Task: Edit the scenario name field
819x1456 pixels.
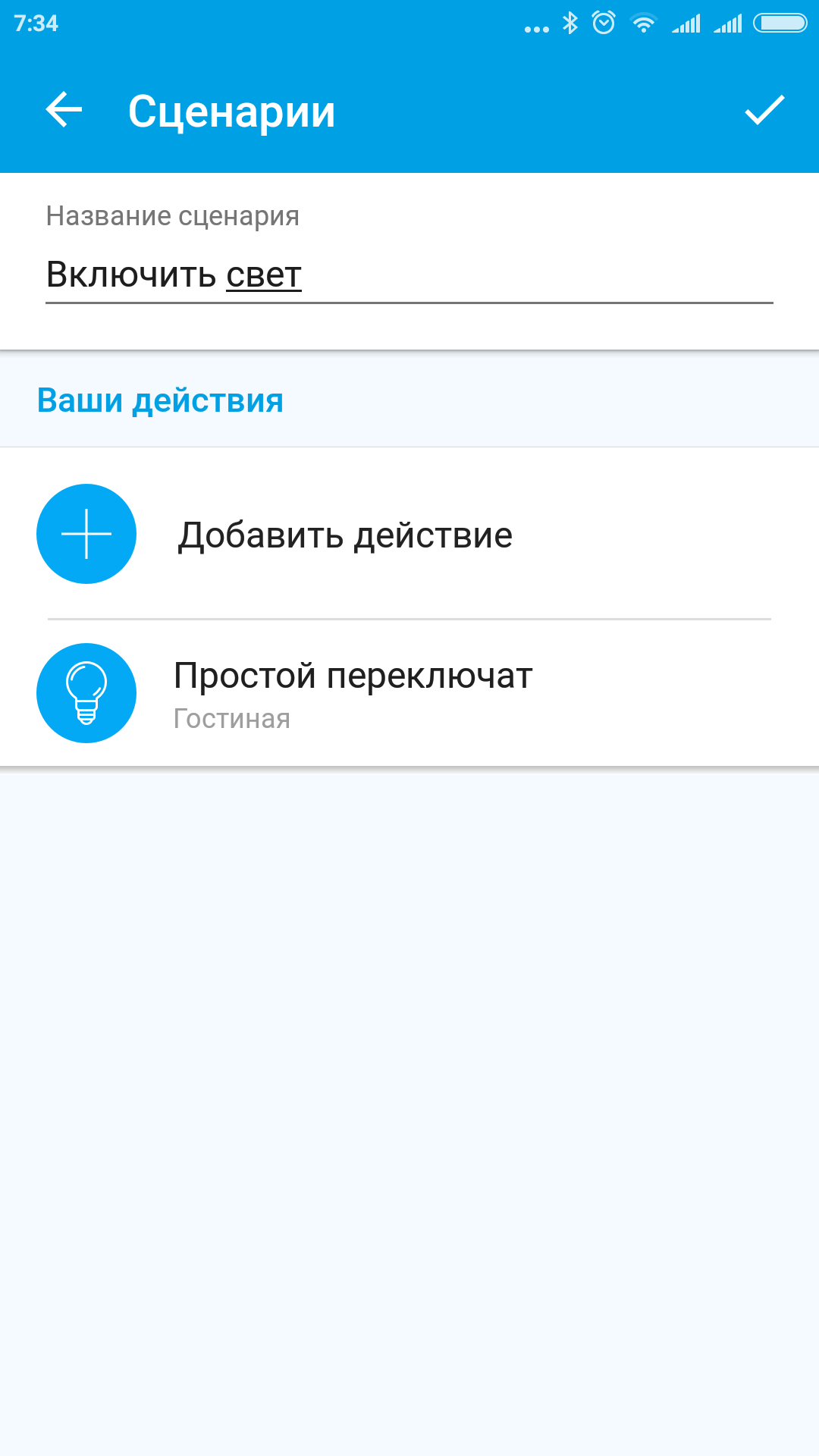Action: point(408,275)
